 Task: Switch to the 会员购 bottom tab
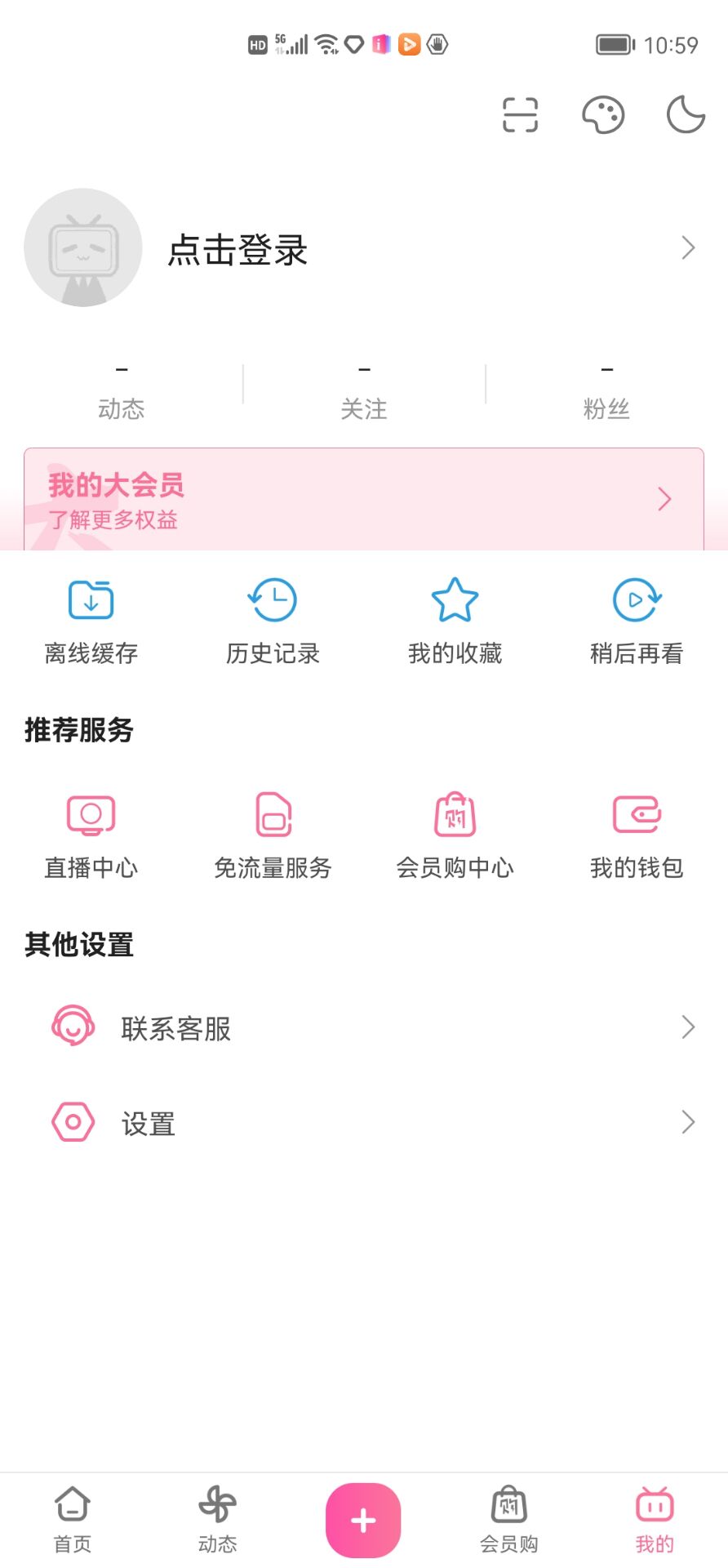tap(509, 1520)
